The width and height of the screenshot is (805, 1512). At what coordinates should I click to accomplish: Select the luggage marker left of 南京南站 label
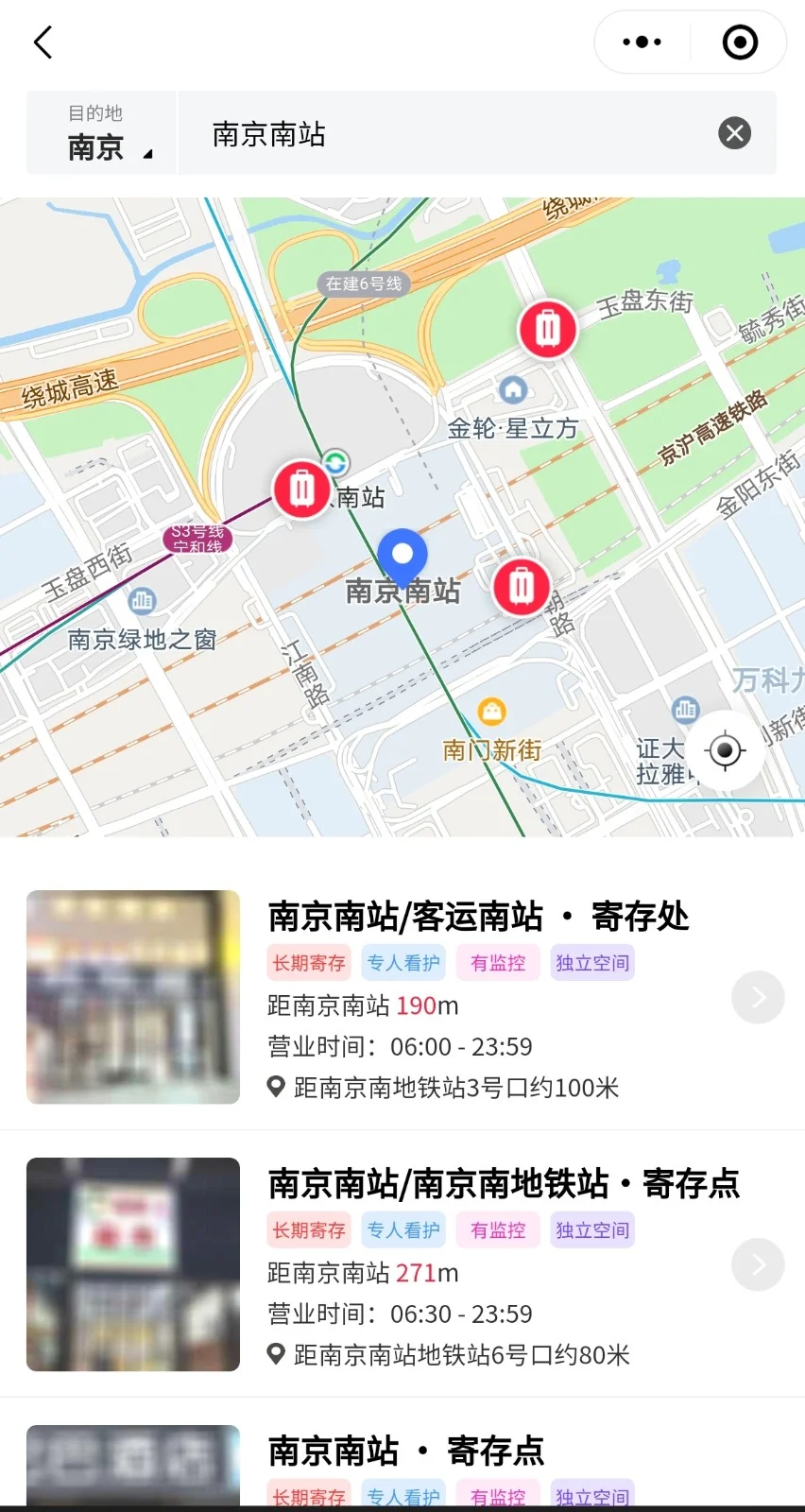(x=301, y=489)
